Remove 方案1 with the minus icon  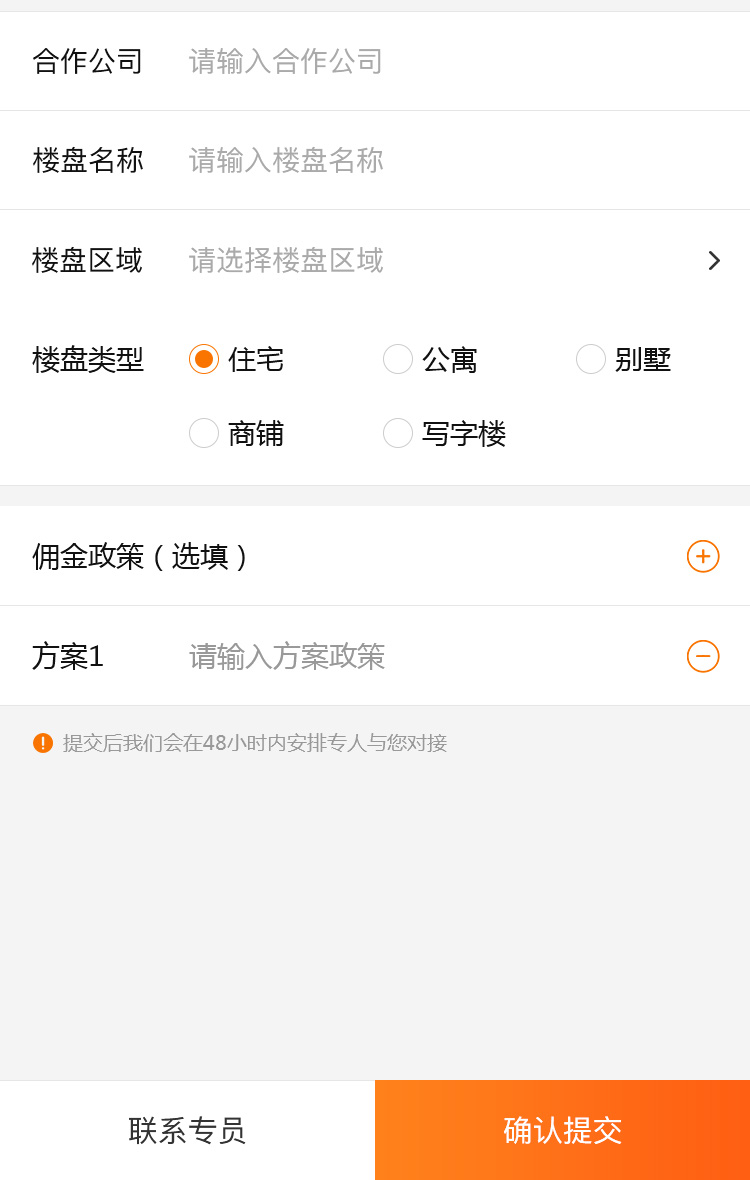coord(703,656)
